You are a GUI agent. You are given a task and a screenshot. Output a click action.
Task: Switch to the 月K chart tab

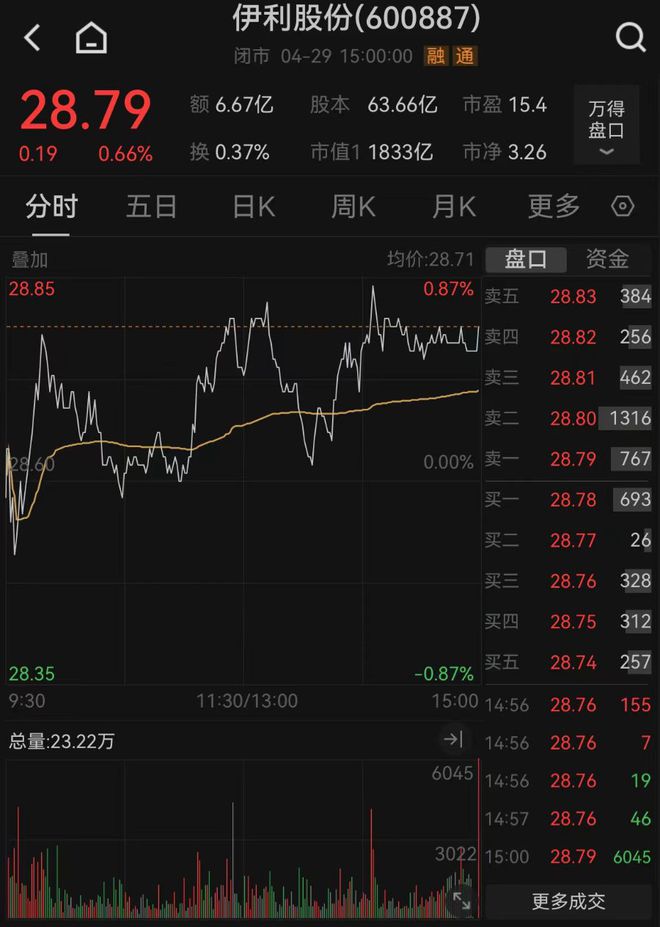tap(453, 207)
